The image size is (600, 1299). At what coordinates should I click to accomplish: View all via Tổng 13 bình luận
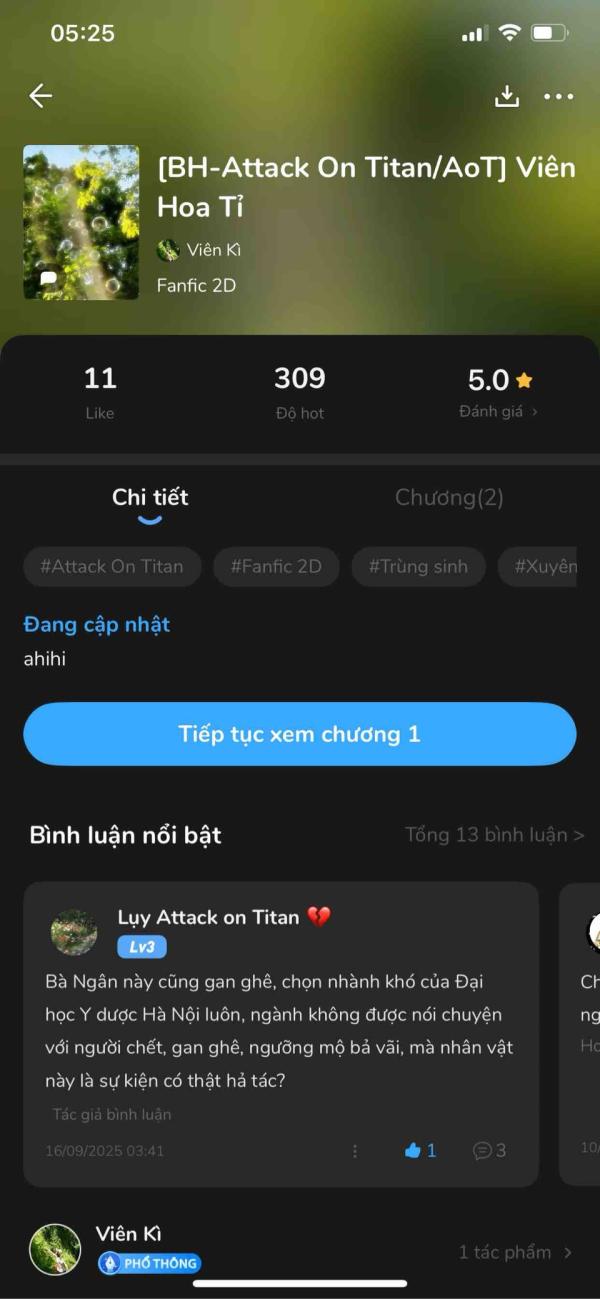pyautogui.click(x=494, y=835)
